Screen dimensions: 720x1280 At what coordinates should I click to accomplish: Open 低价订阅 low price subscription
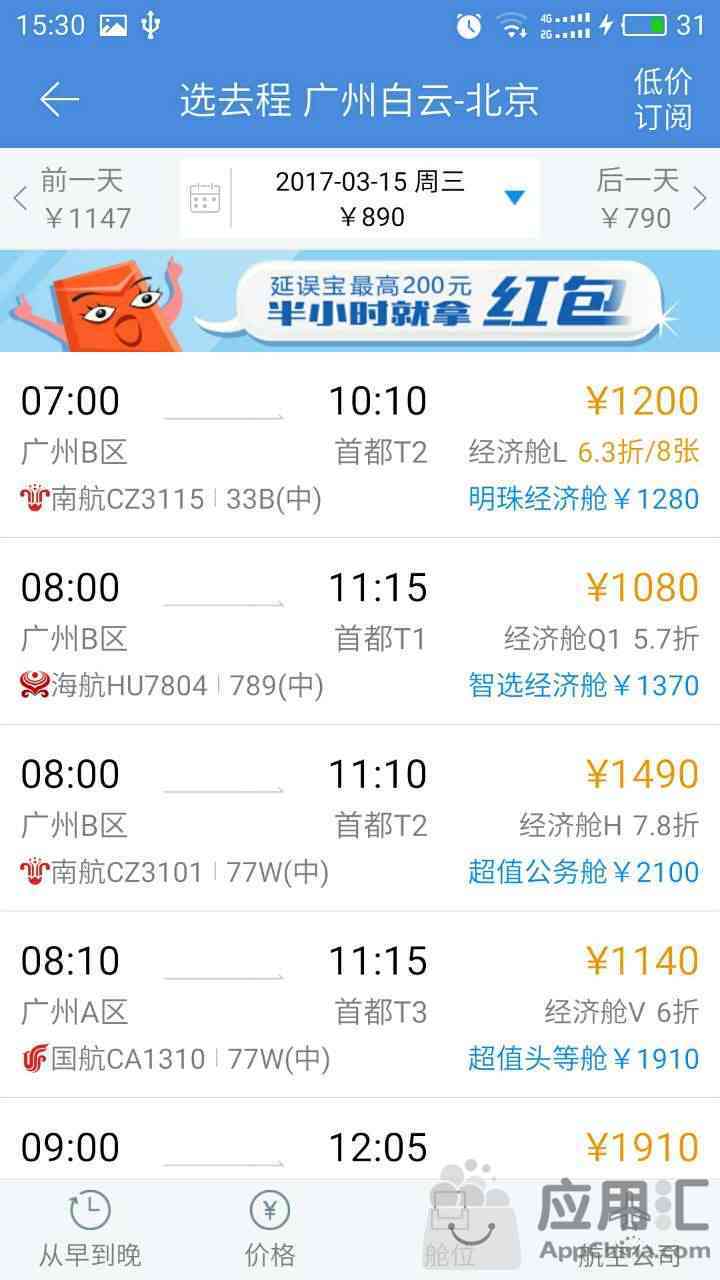coord(662,99)
